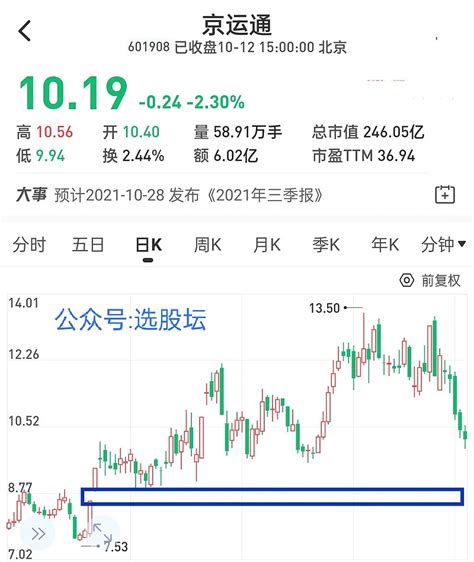Open the 前复权 adjustment setting
Image resolution: width=474 pixels, height=562 pixels.
430,280
